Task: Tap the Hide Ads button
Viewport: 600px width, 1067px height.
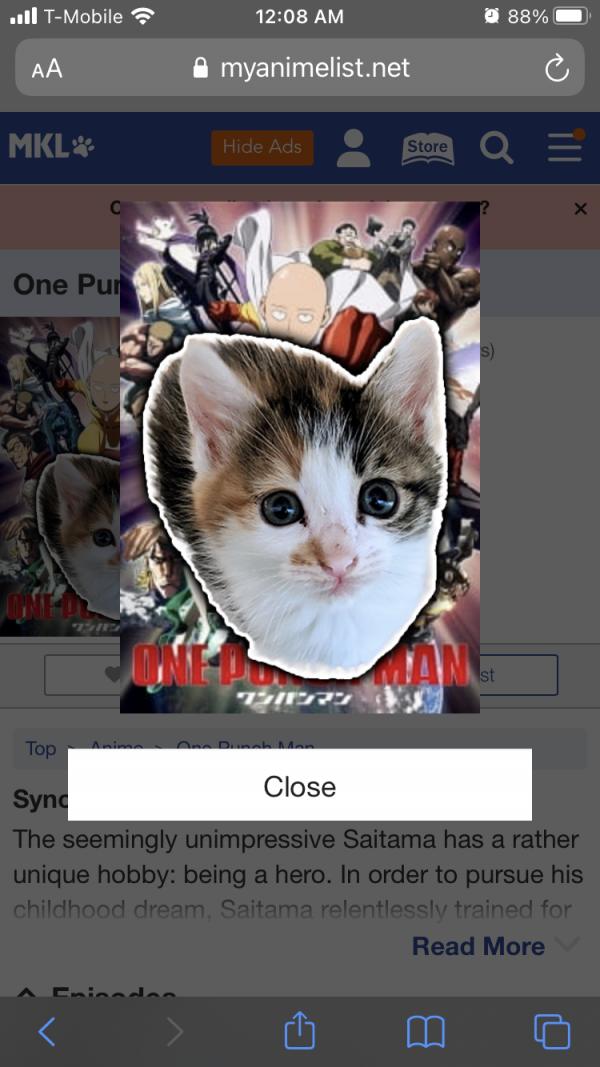Action: pos(262,147)
